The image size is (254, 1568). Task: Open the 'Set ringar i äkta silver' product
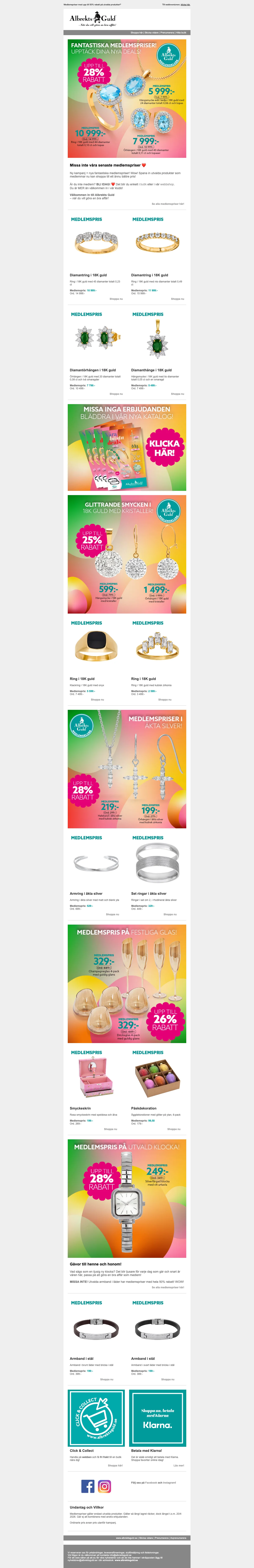(x=157, y=864)
